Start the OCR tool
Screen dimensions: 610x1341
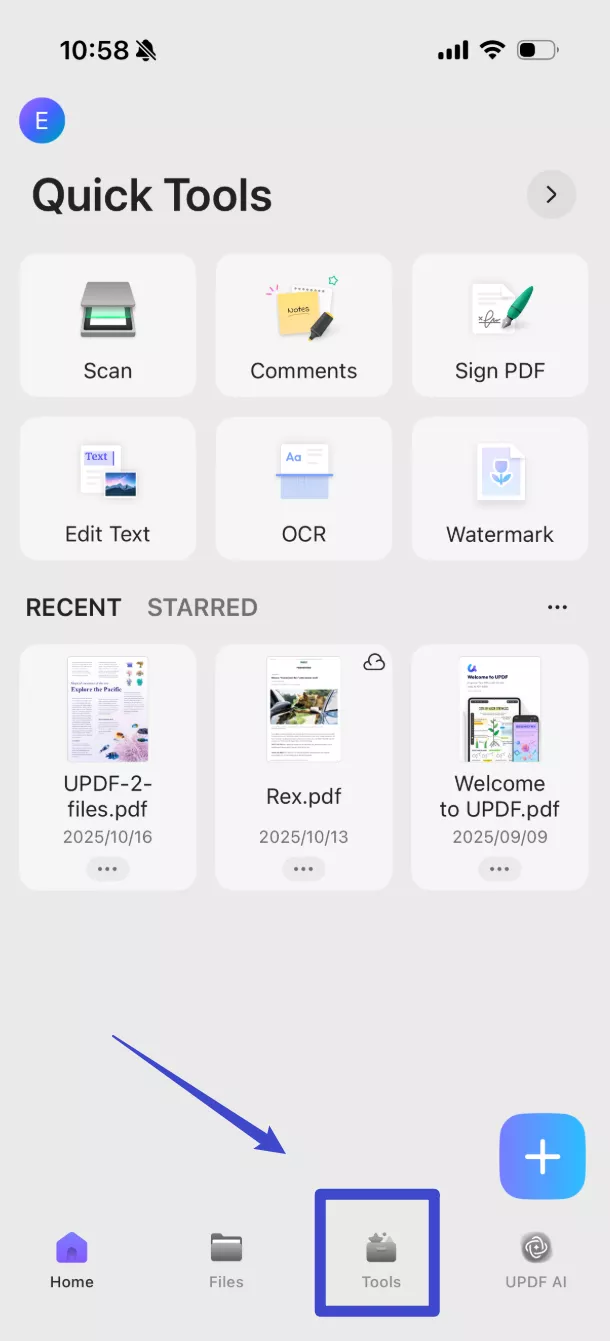303,489
